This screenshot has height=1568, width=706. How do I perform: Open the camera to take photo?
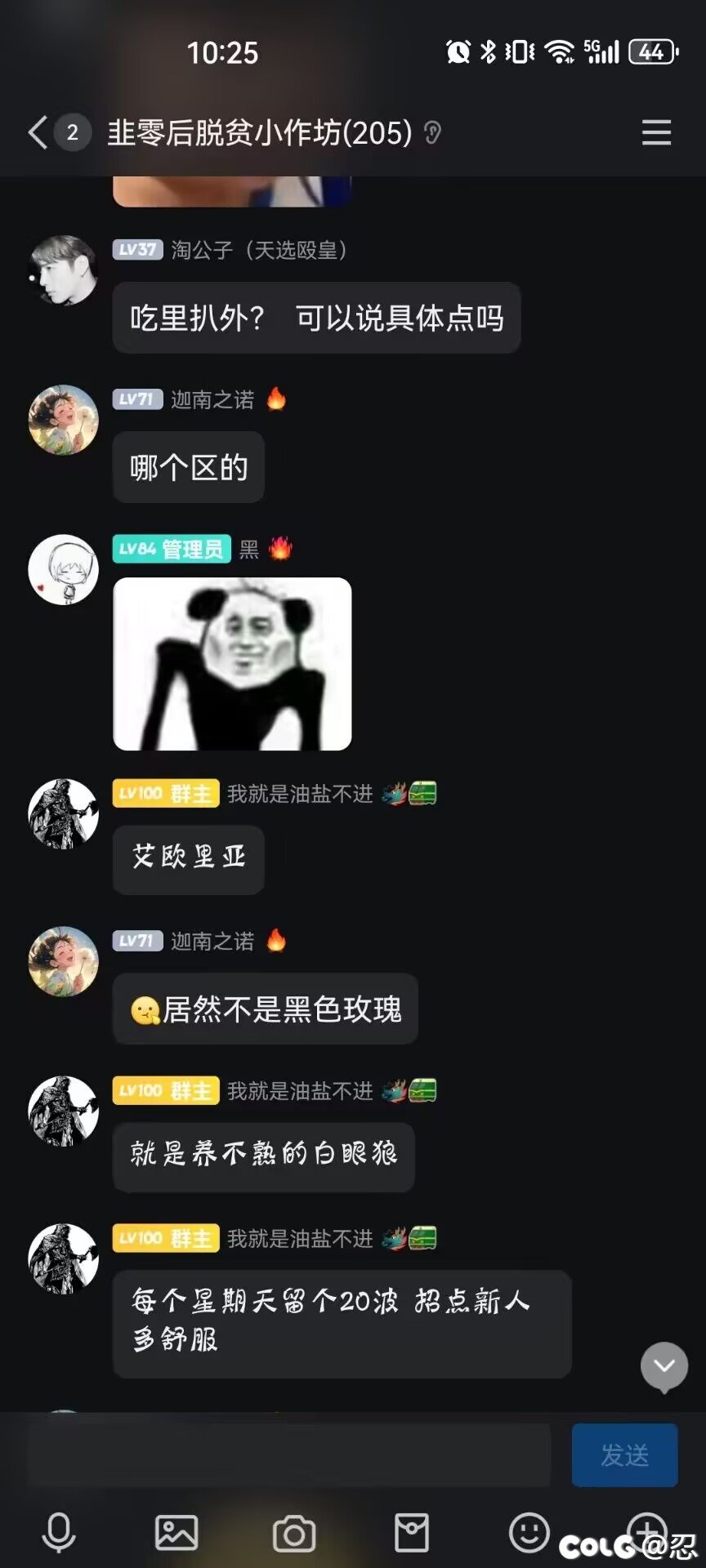coord(294,1533)
